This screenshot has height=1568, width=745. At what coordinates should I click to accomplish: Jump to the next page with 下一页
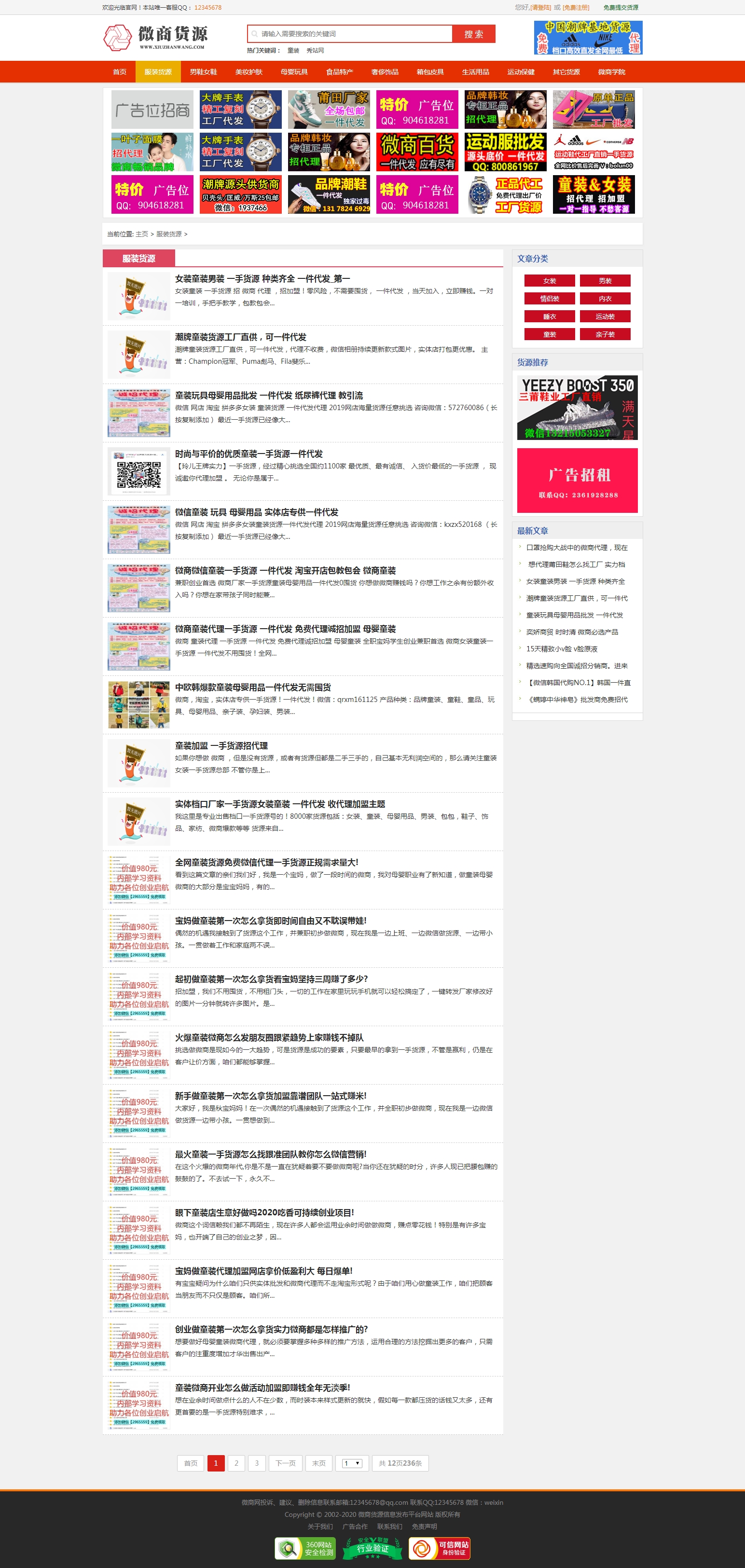(x=286, y=1463)
